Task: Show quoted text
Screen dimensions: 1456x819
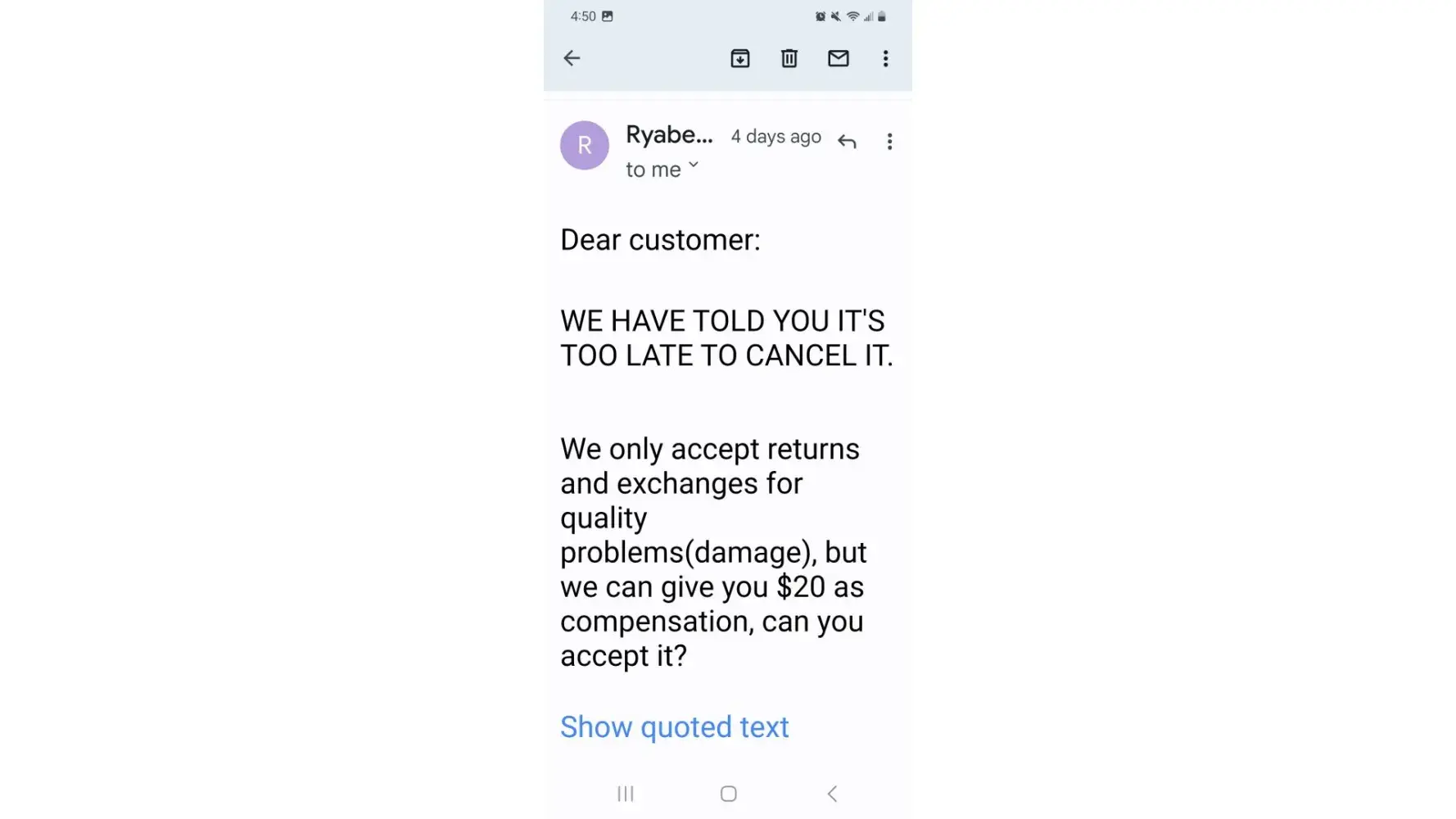Action: pyautogui.click(x=674, y=726)
